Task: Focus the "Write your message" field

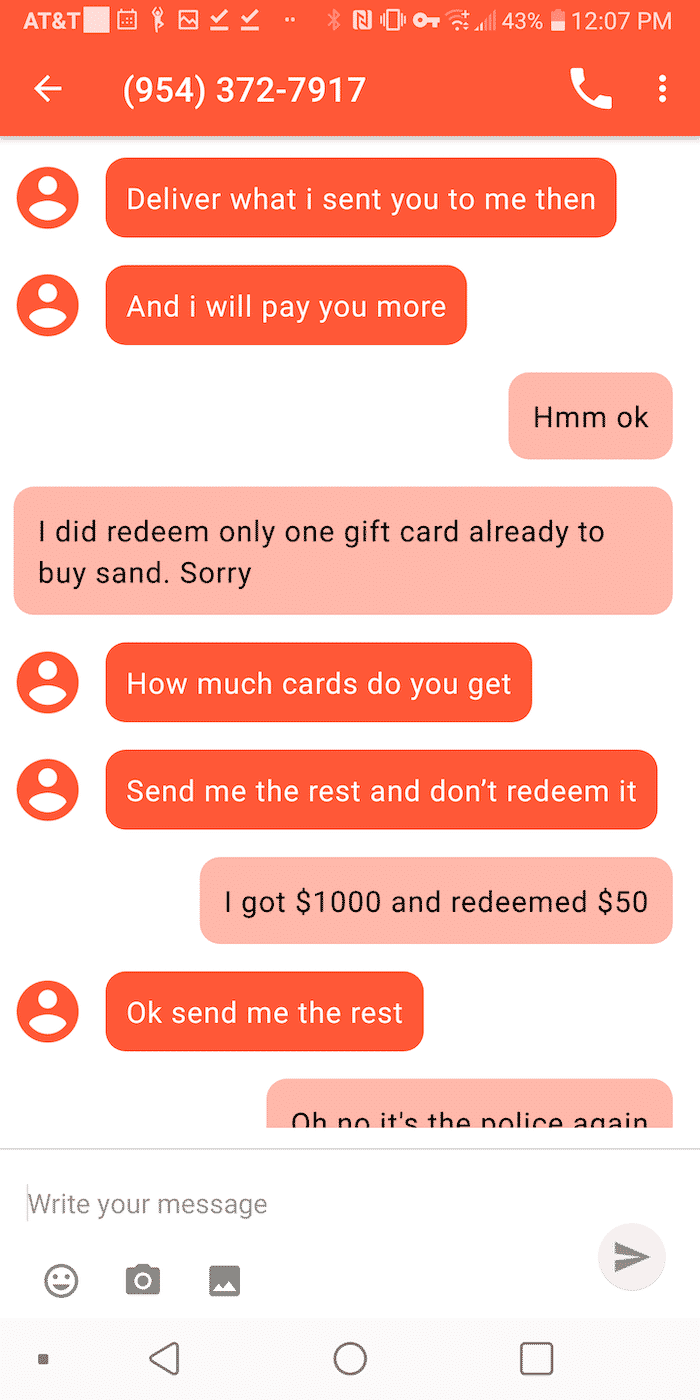Action: (x=300, y=1203)
